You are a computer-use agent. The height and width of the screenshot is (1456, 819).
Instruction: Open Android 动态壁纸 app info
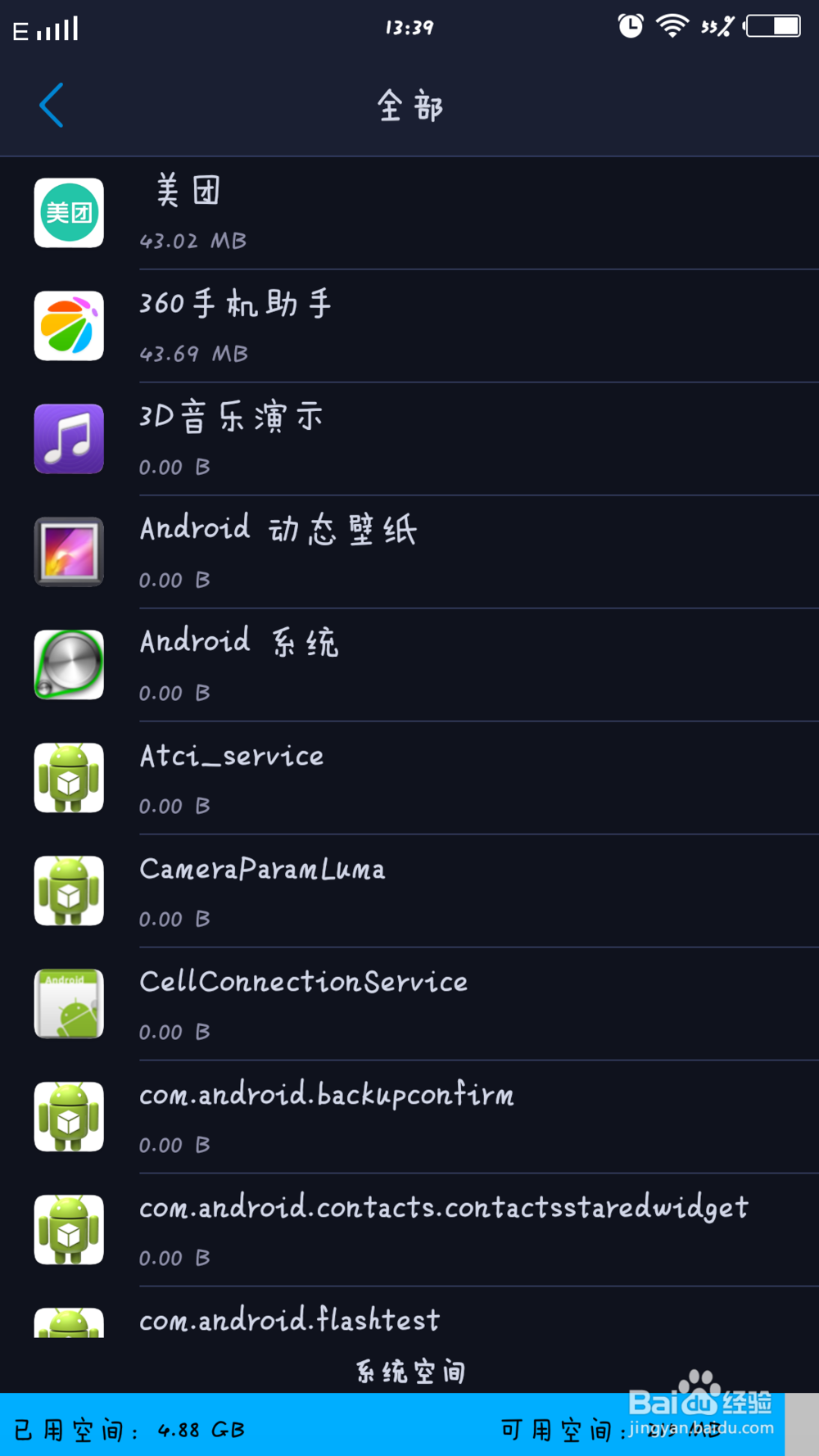409,552
